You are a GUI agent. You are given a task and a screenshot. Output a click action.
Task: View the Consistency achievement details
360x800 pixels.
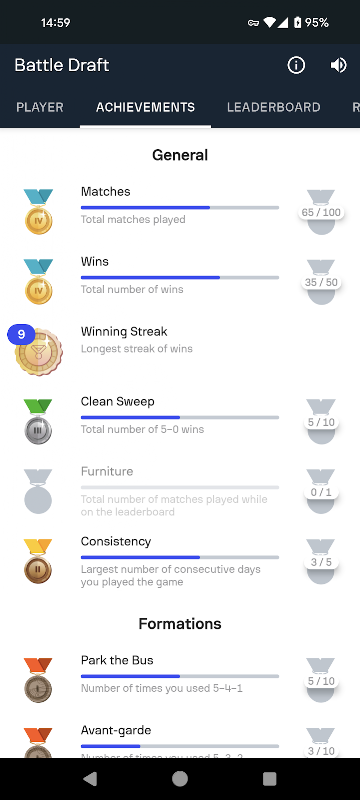[180, 561]
